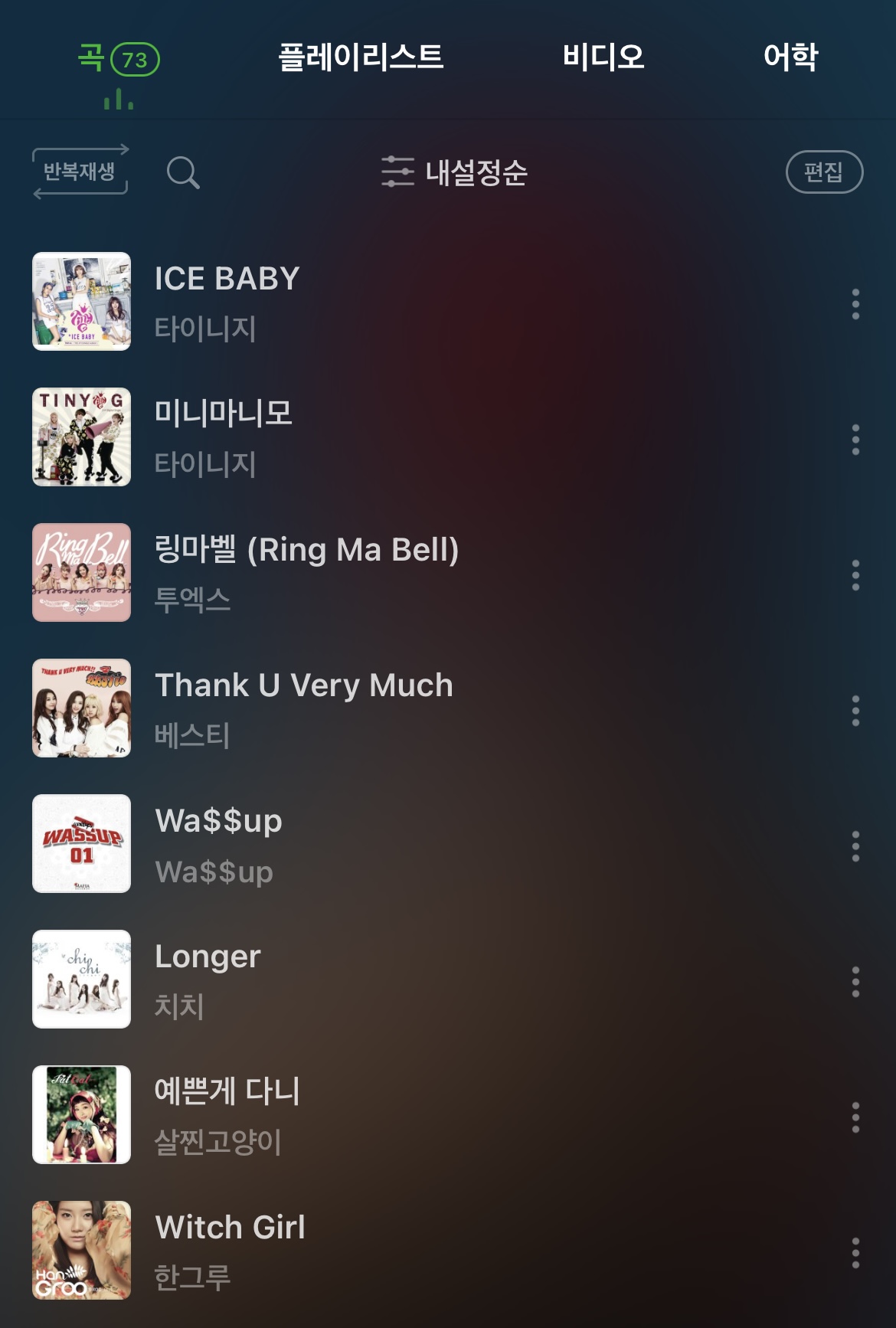
Task: Open the search function with the magnifier icon
Action: pyautogui.click(x=181, y=175)
